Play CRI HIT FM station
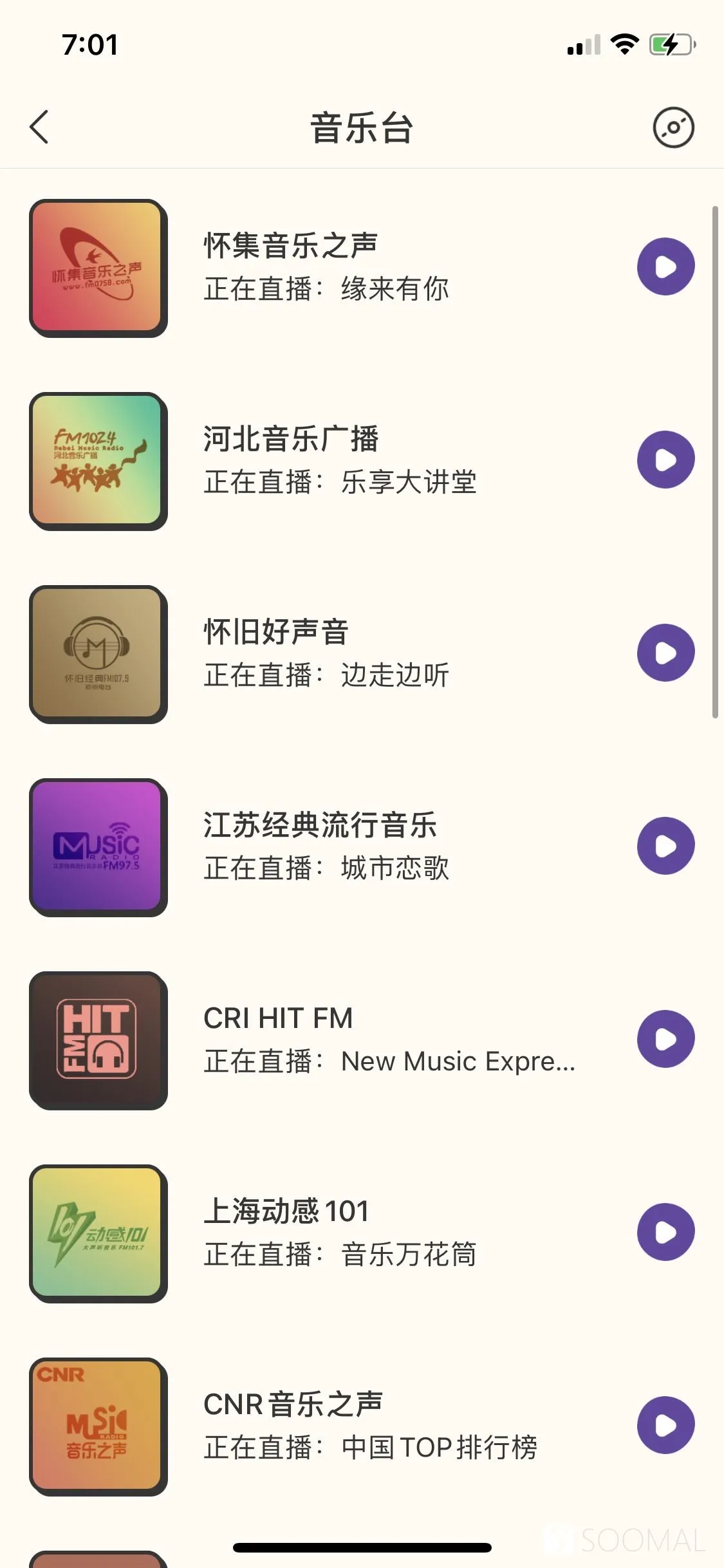 665,1039
